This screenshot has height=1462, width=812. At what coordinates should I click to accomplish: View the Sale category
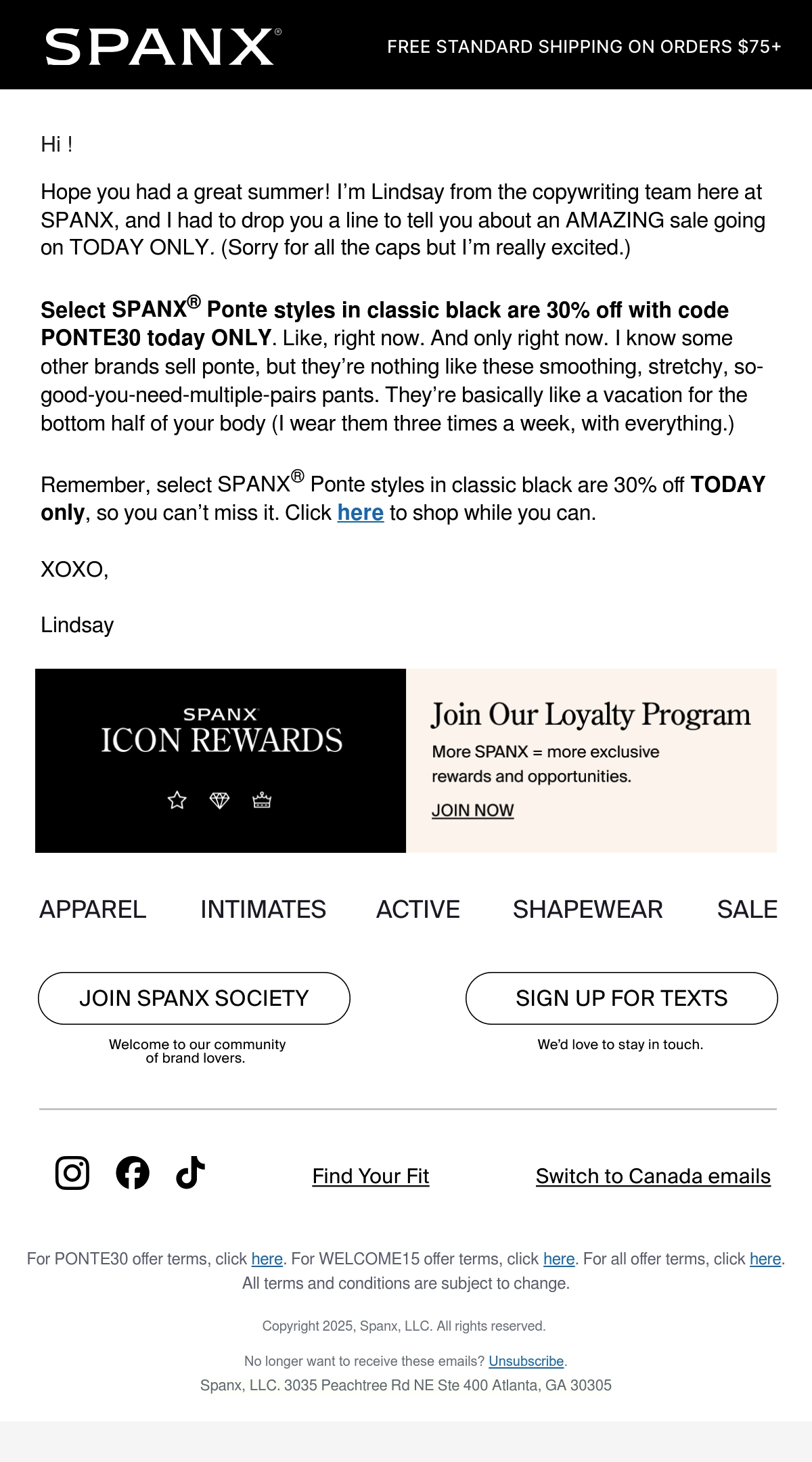click(x=747, y=909)
